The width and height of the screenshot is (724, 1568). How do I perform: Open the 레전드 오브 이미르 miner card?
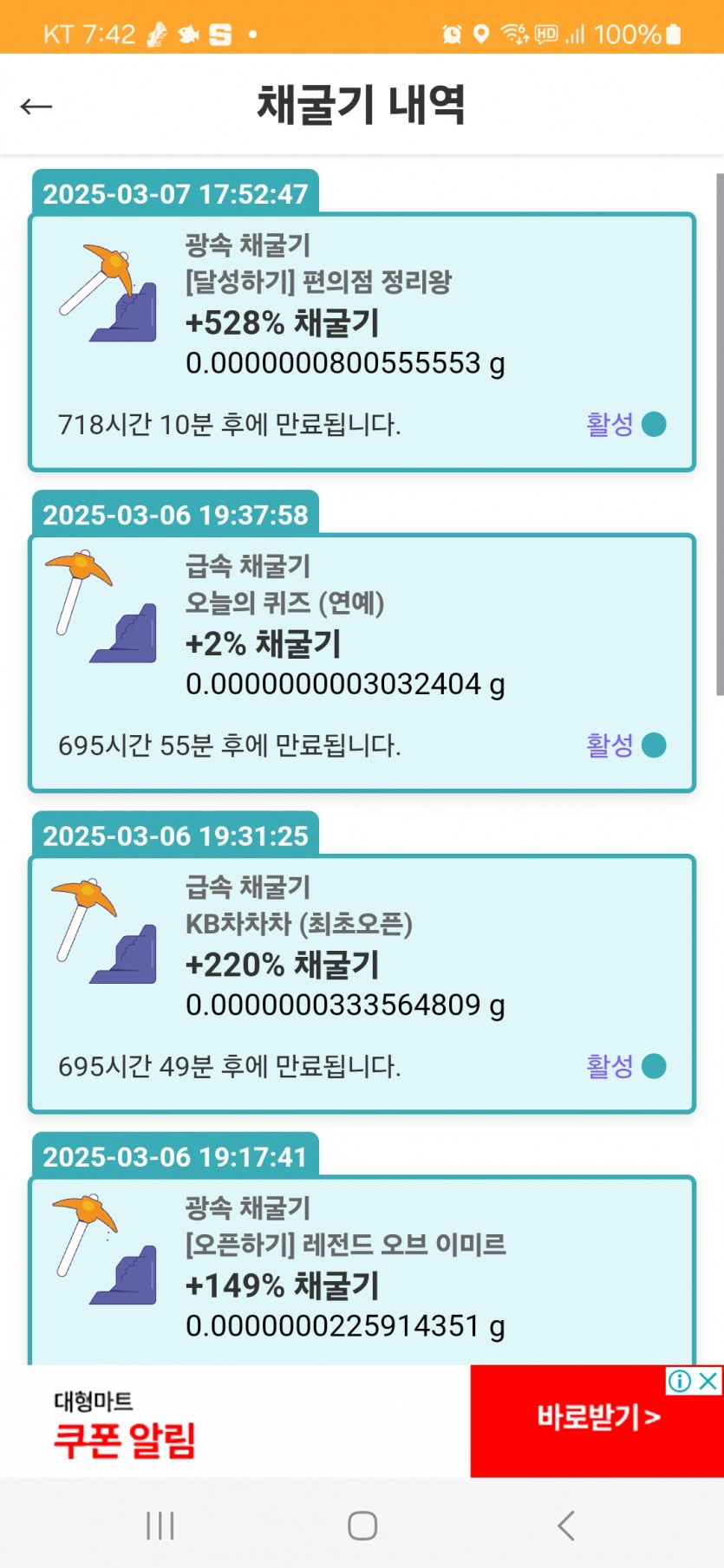click(x=362, y=1270)
